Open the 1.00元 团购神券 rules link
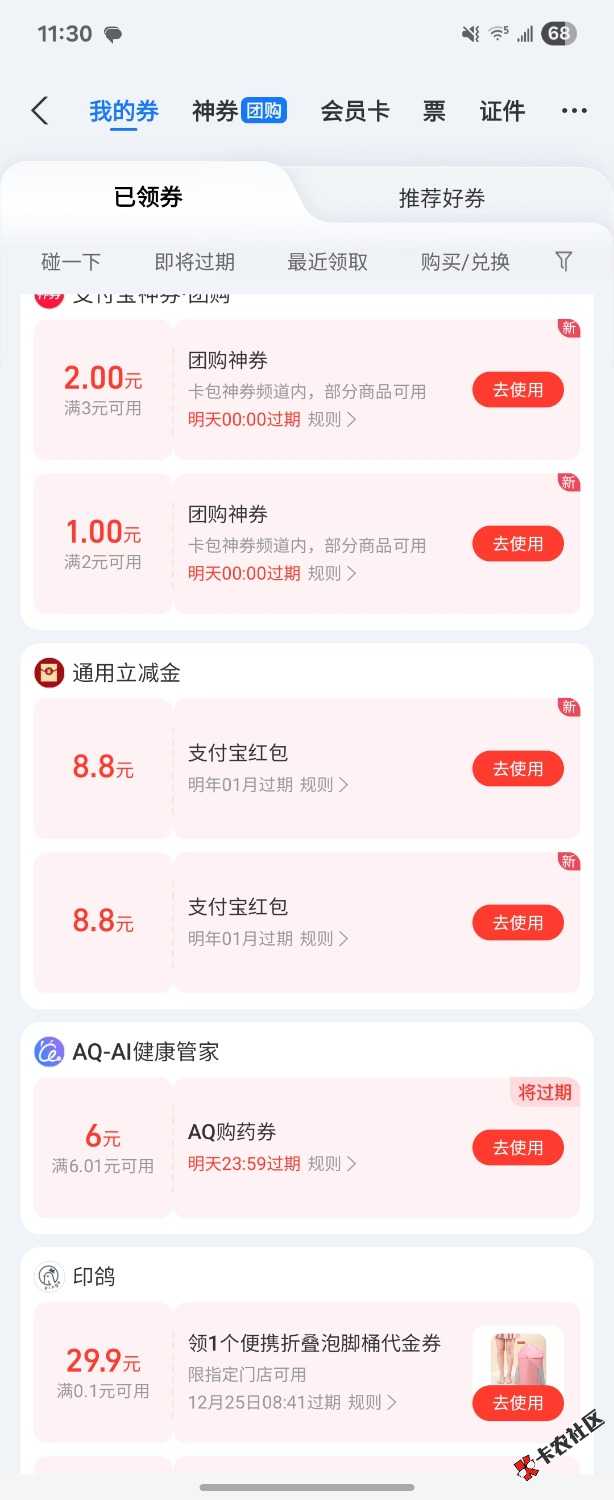 click(x=332, y=574)
